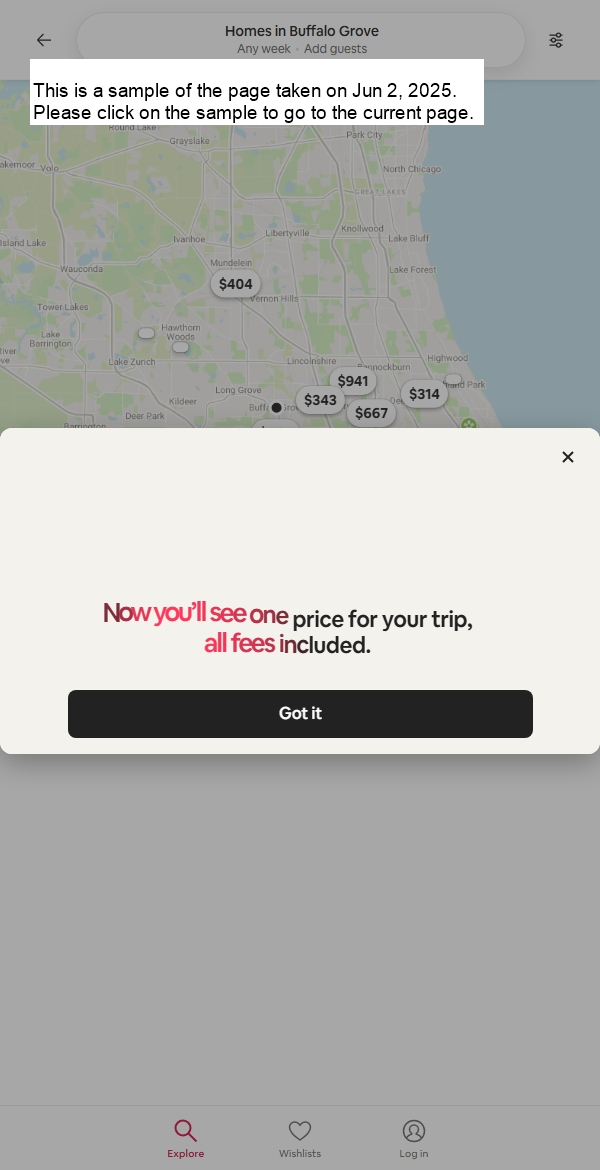
Task: Select the $343 listing pin
Action: [x=320, y=400]
